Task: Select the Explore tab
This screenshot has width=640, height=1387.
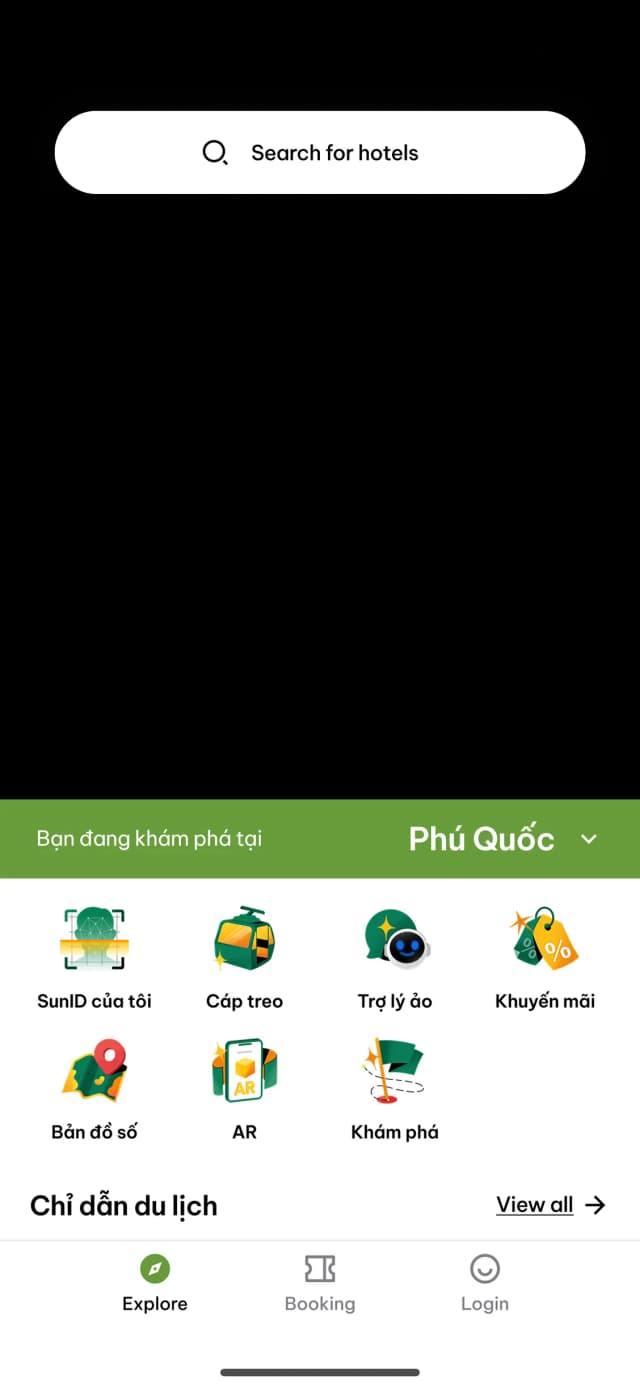Action: [155, 1284]
